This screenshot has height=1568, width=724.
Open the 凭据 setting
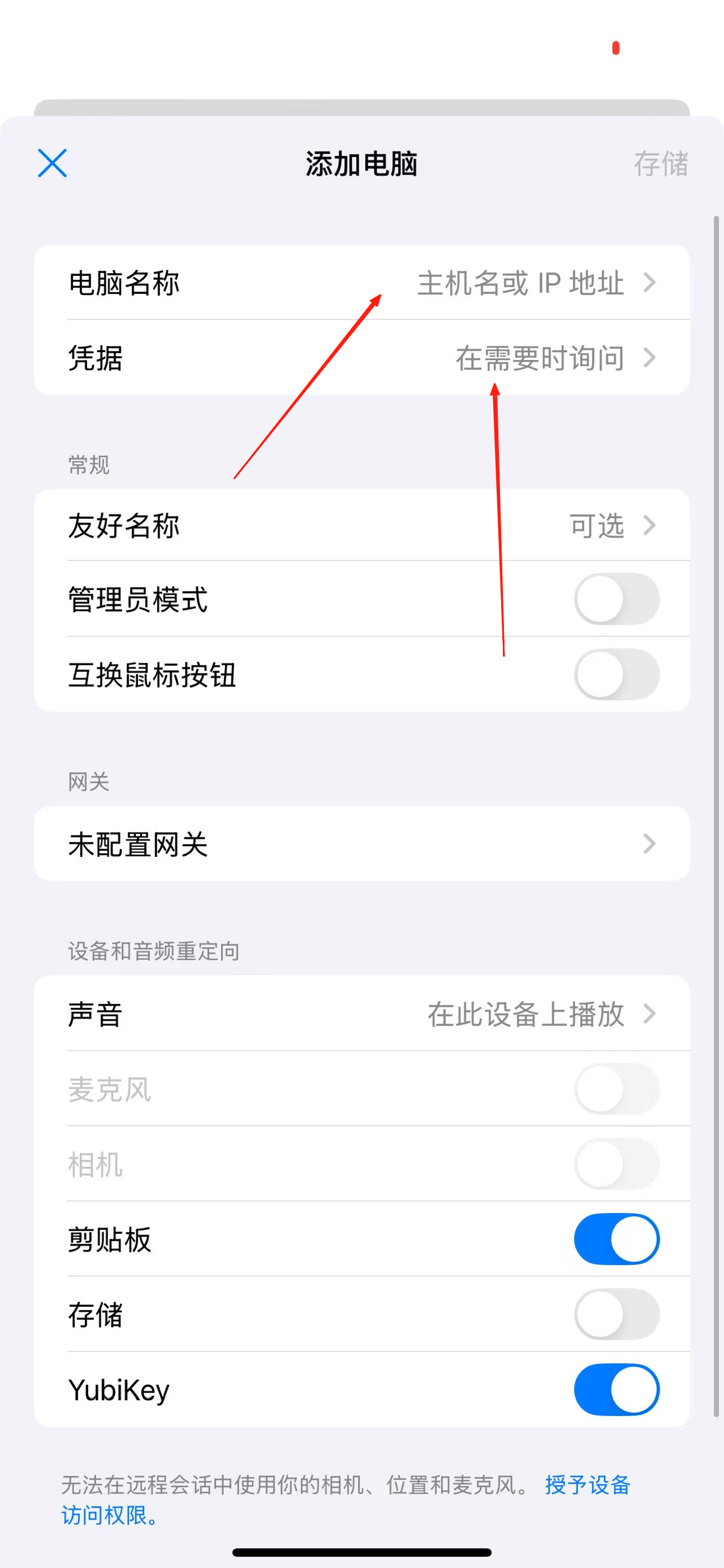coord(361,358)
